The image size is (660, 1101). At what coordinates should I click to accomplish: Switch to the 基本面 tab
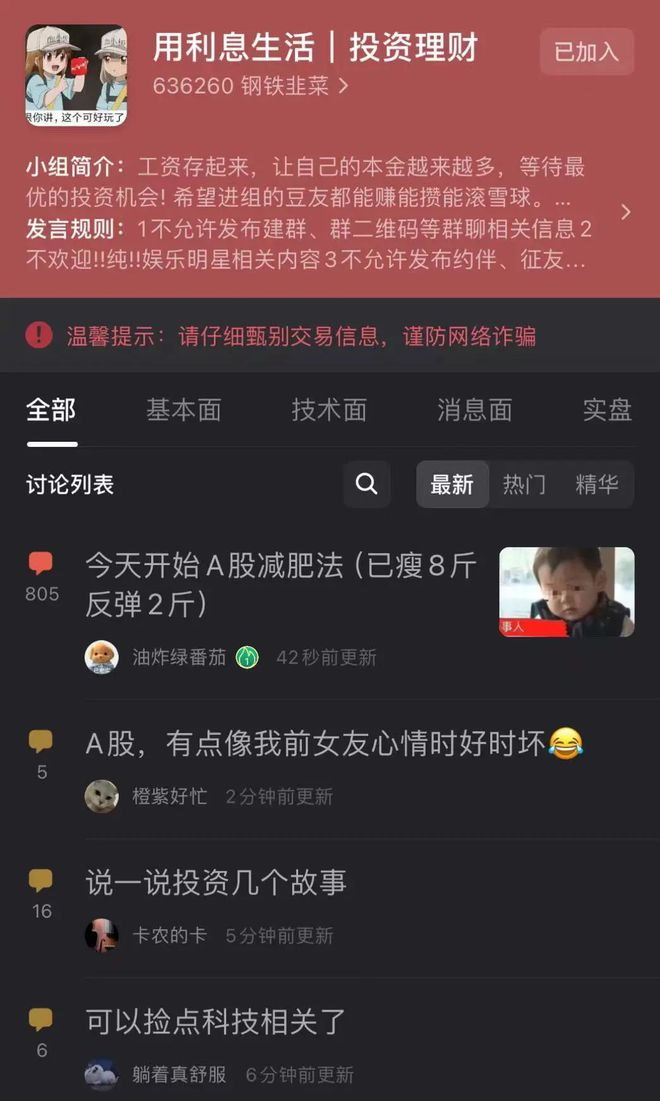click(x=184, y=410)
